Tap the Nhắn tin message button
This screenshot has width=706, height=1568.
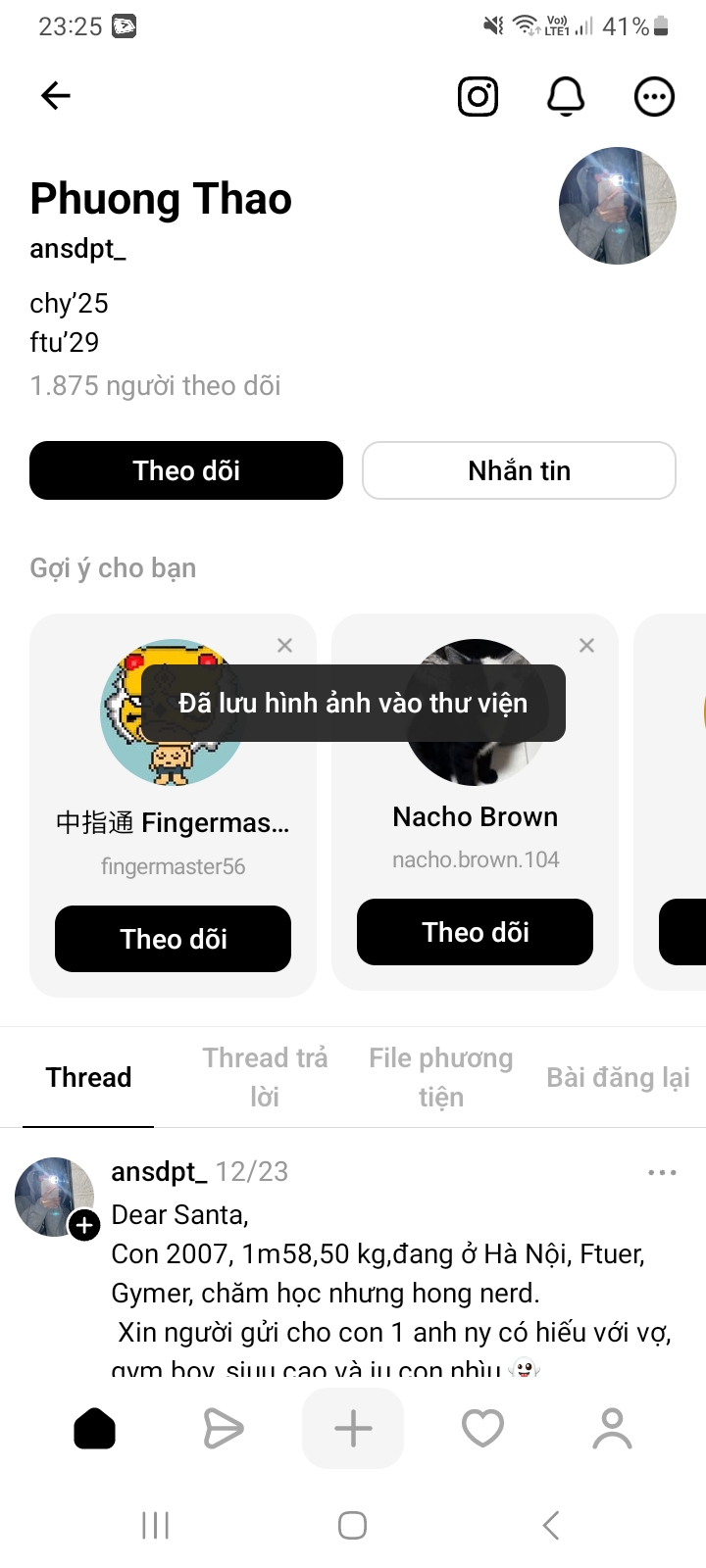coord(519,470)
